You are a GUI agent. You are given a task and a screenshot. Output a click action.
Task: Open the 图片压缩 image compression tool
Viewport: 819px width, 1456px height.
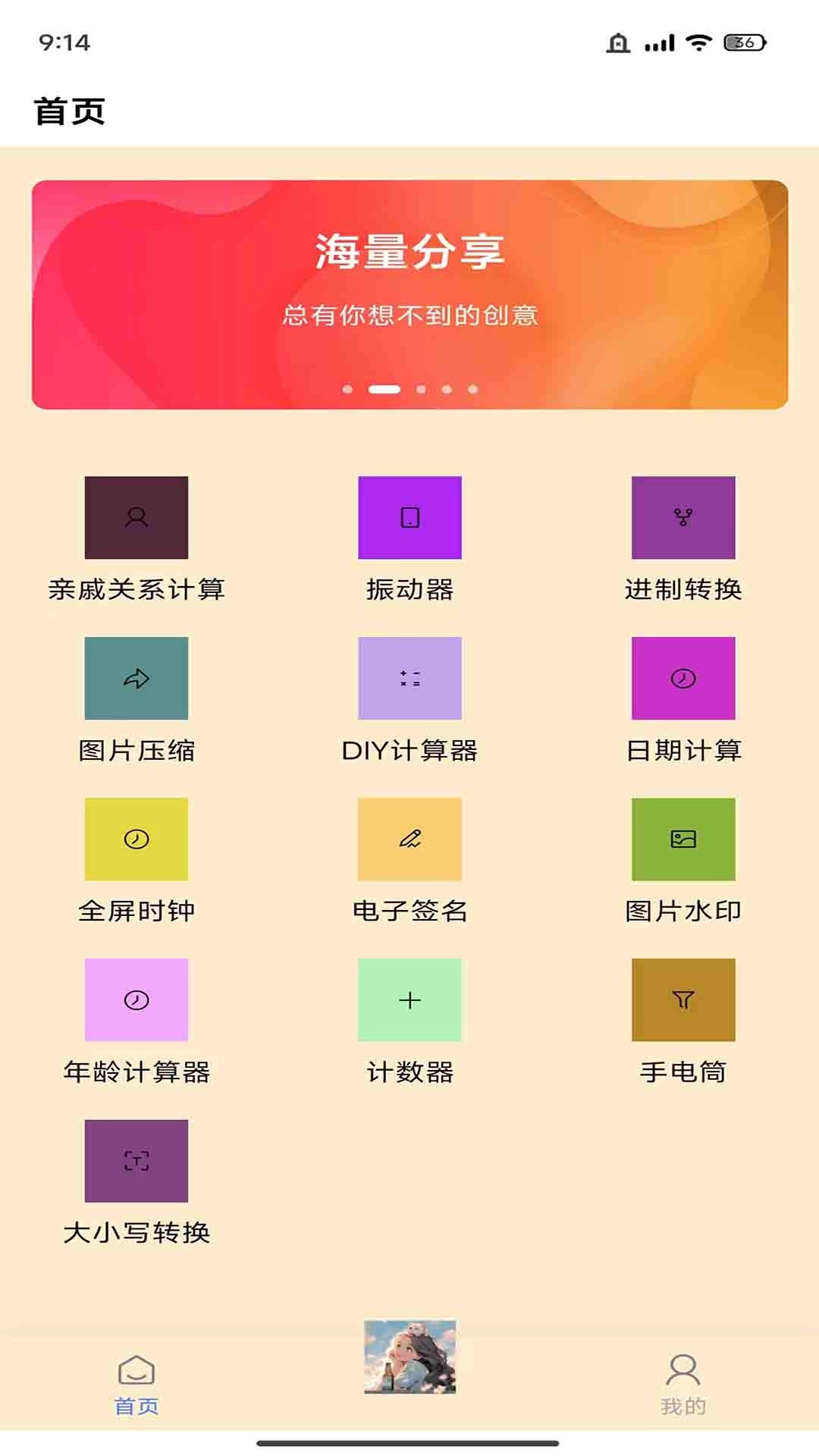136,679
